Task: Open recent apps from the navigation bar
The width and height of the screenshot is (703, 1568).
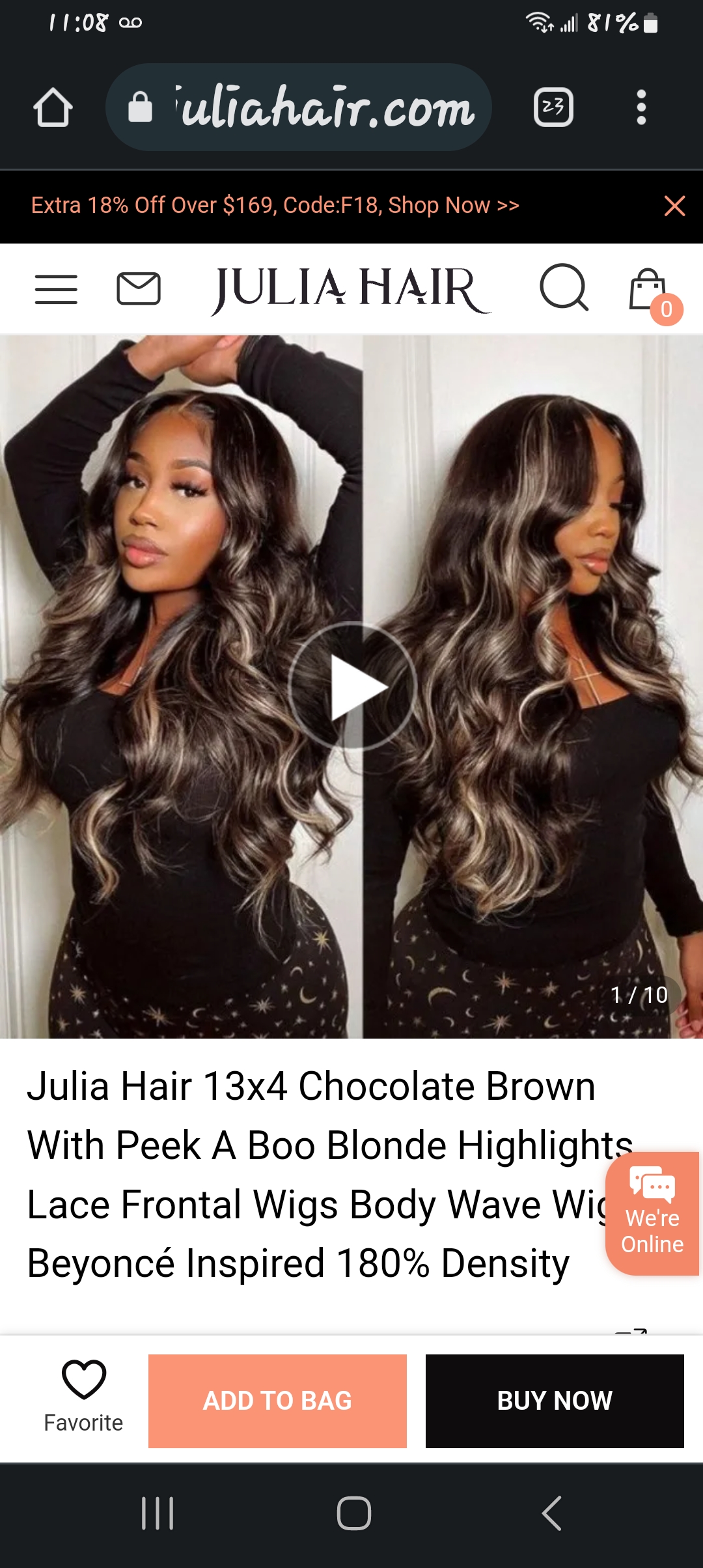Action: (x=158, y=1513)
